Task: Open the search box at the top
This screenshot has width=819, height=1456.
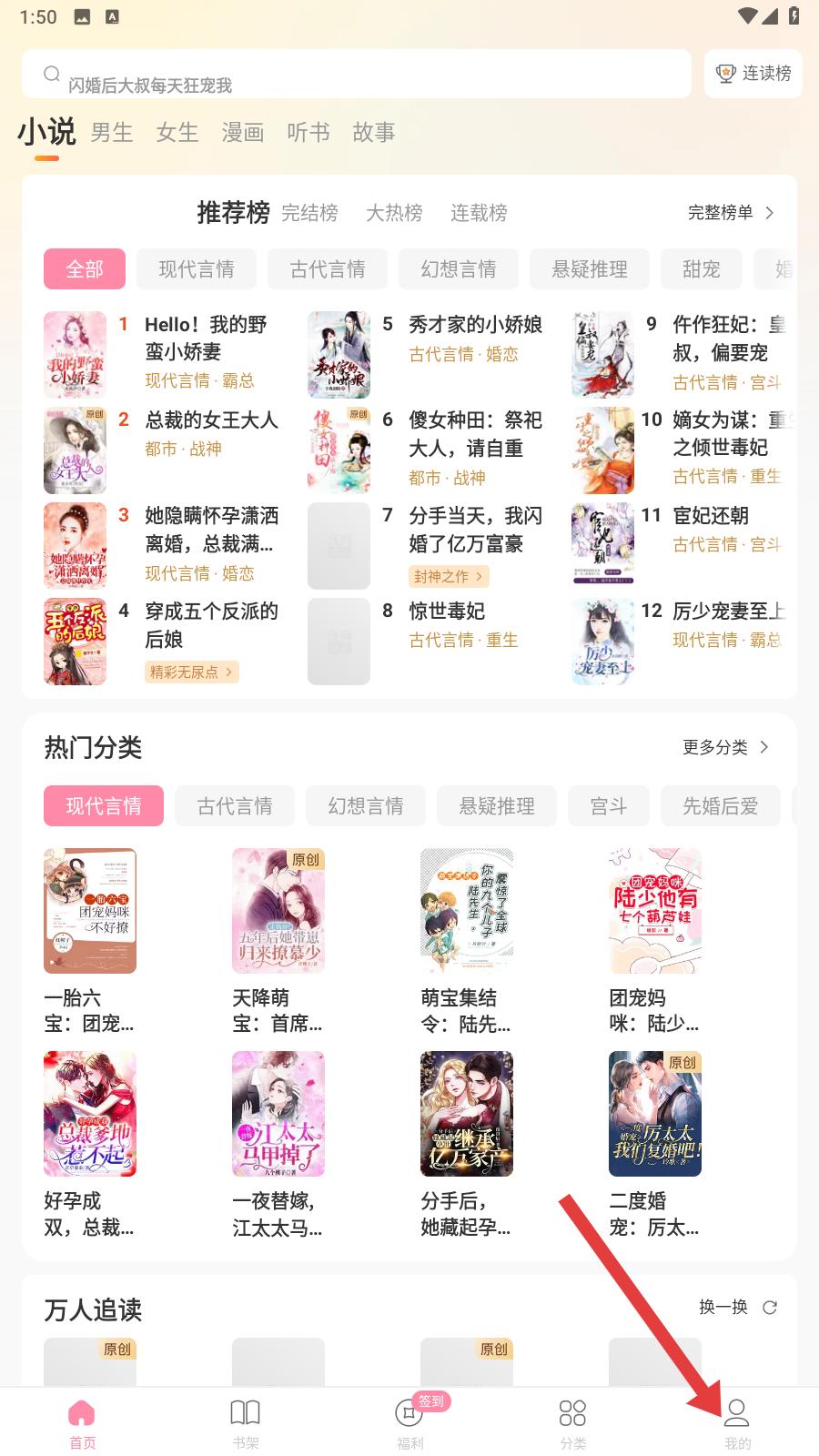Action: (355, 75)
